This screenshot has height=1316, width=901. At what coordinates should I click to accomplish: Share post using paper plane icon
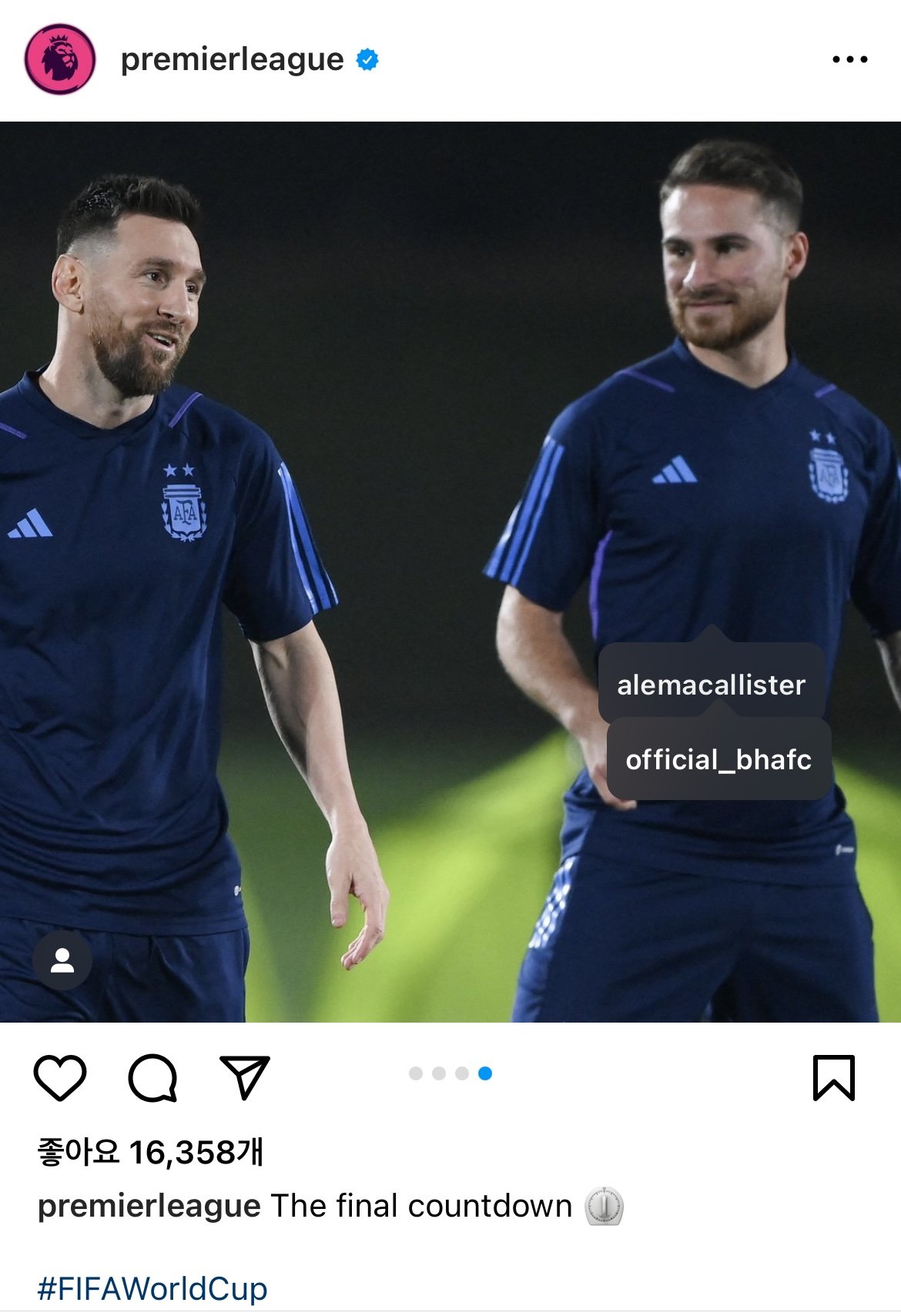coord(245,1077)
